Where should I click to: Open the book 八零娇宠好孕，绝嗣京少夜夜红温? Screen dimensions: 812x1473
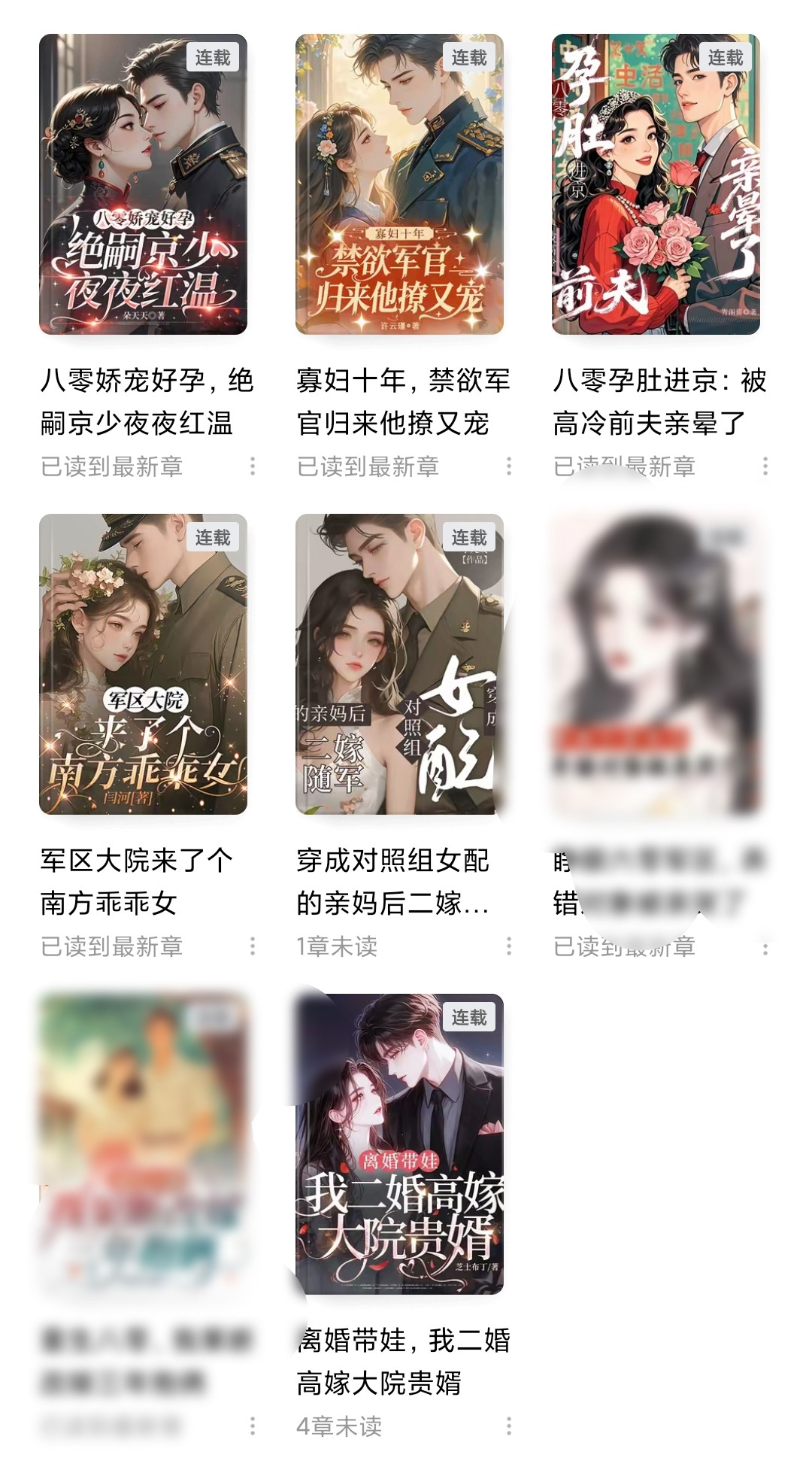143,184
